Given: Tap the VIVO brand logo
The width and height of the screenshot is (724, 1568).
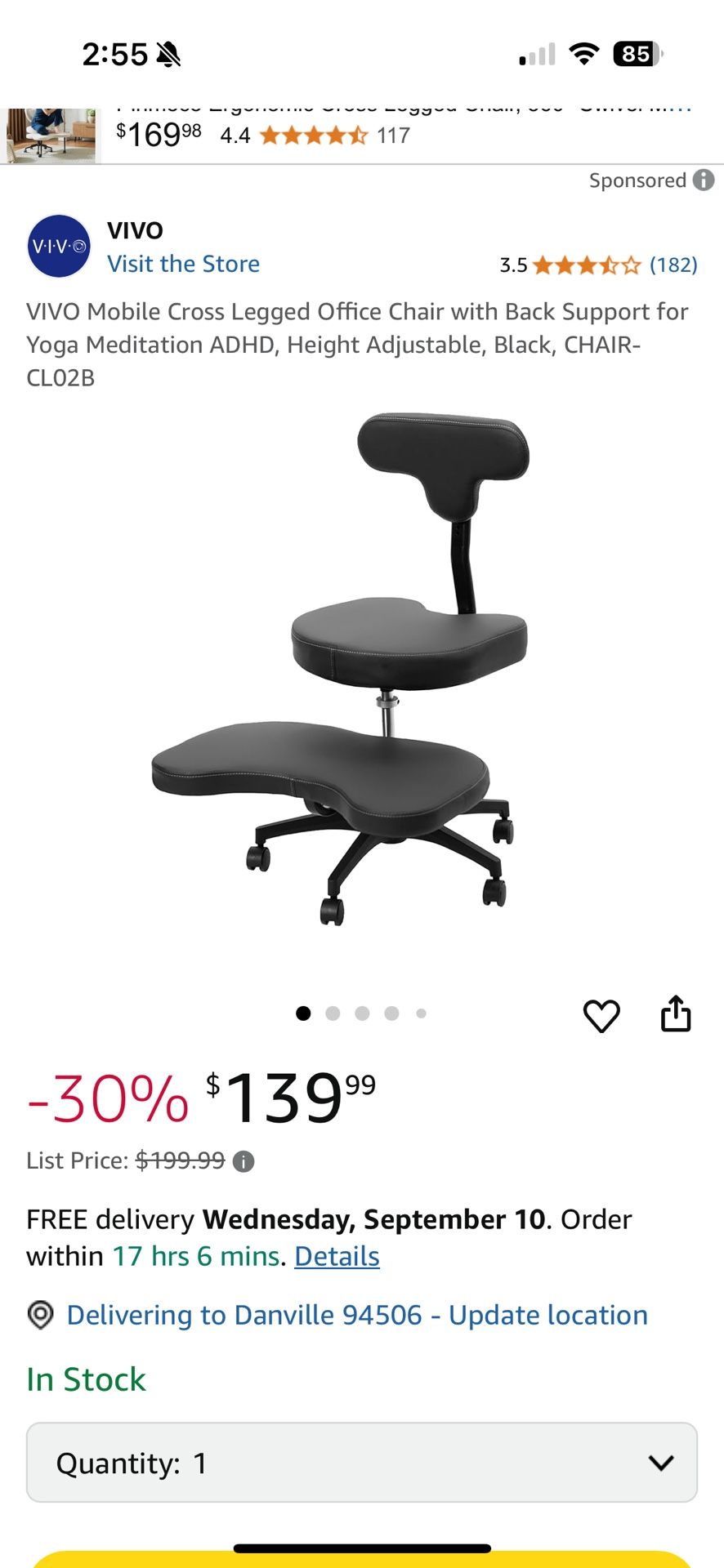Looking at the screenshot, I should point(59,246).
